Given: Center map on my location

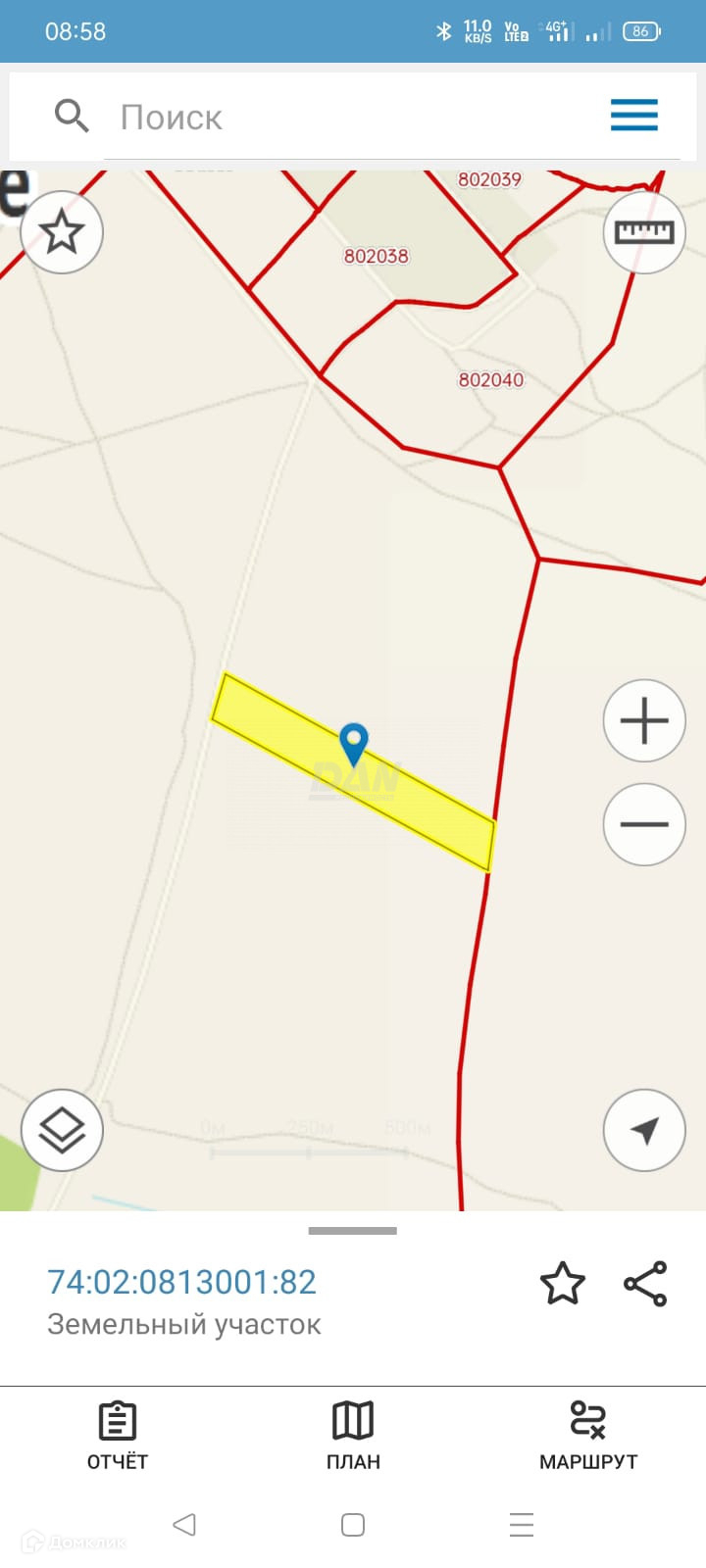Looking at the screenshot, I should pos(643,1130).
